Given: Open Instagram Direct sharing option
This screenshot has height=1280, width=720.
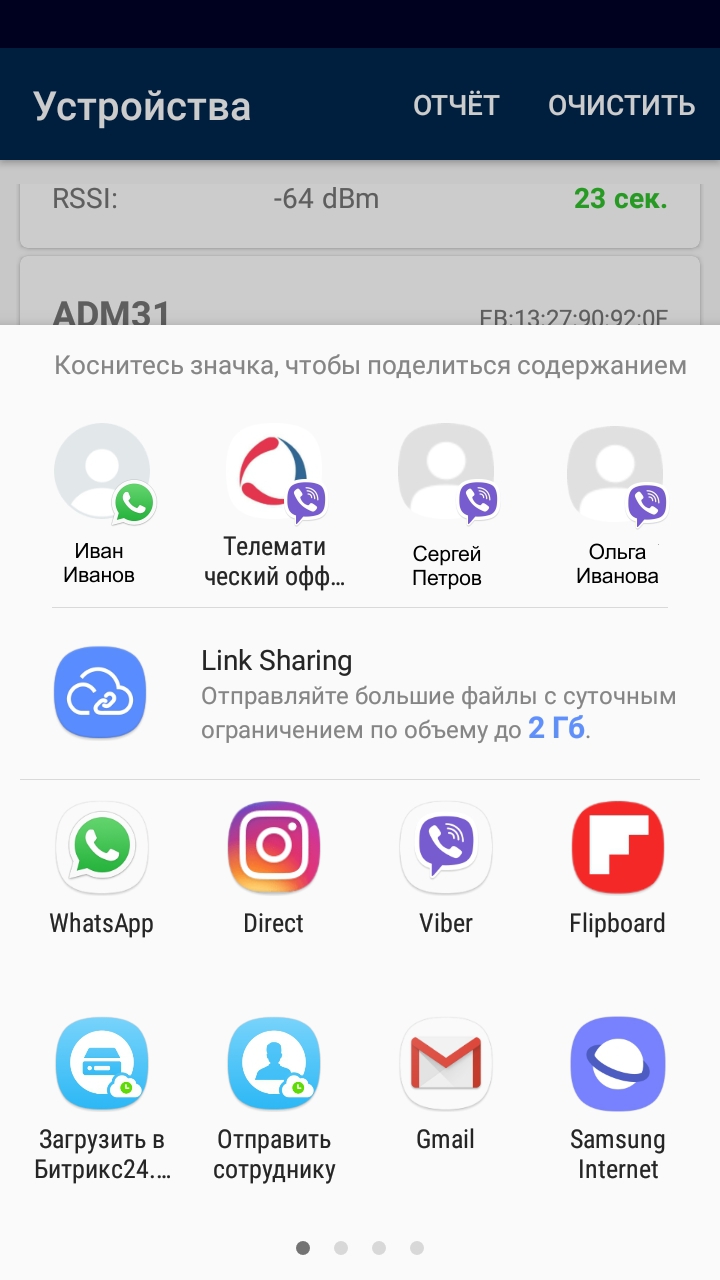Looking at the screenshot, I should 273,846.
